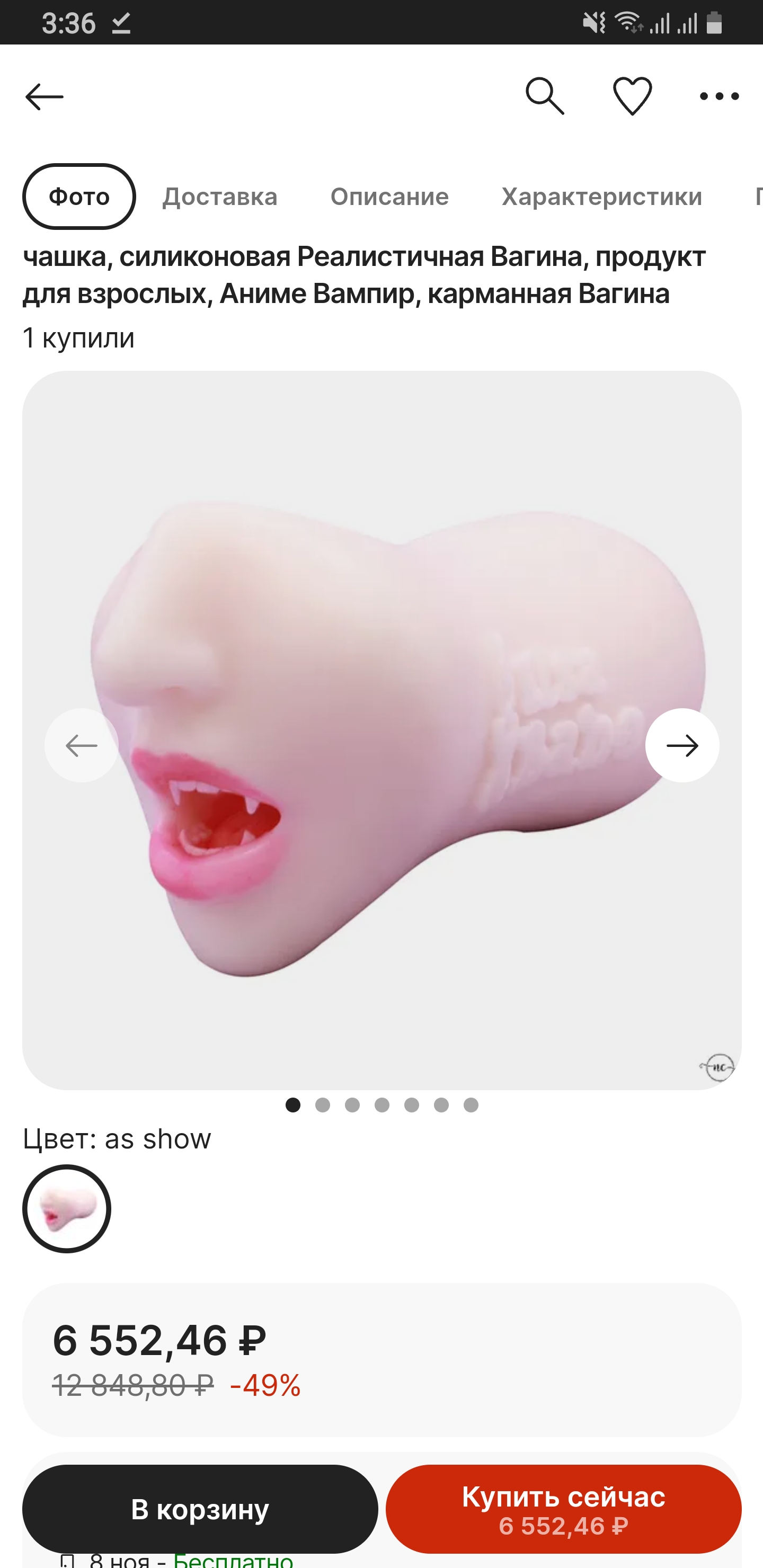Show the next product photo with right arrow
The height and width of the screenshot is (1568, 763).
[682, 745]
